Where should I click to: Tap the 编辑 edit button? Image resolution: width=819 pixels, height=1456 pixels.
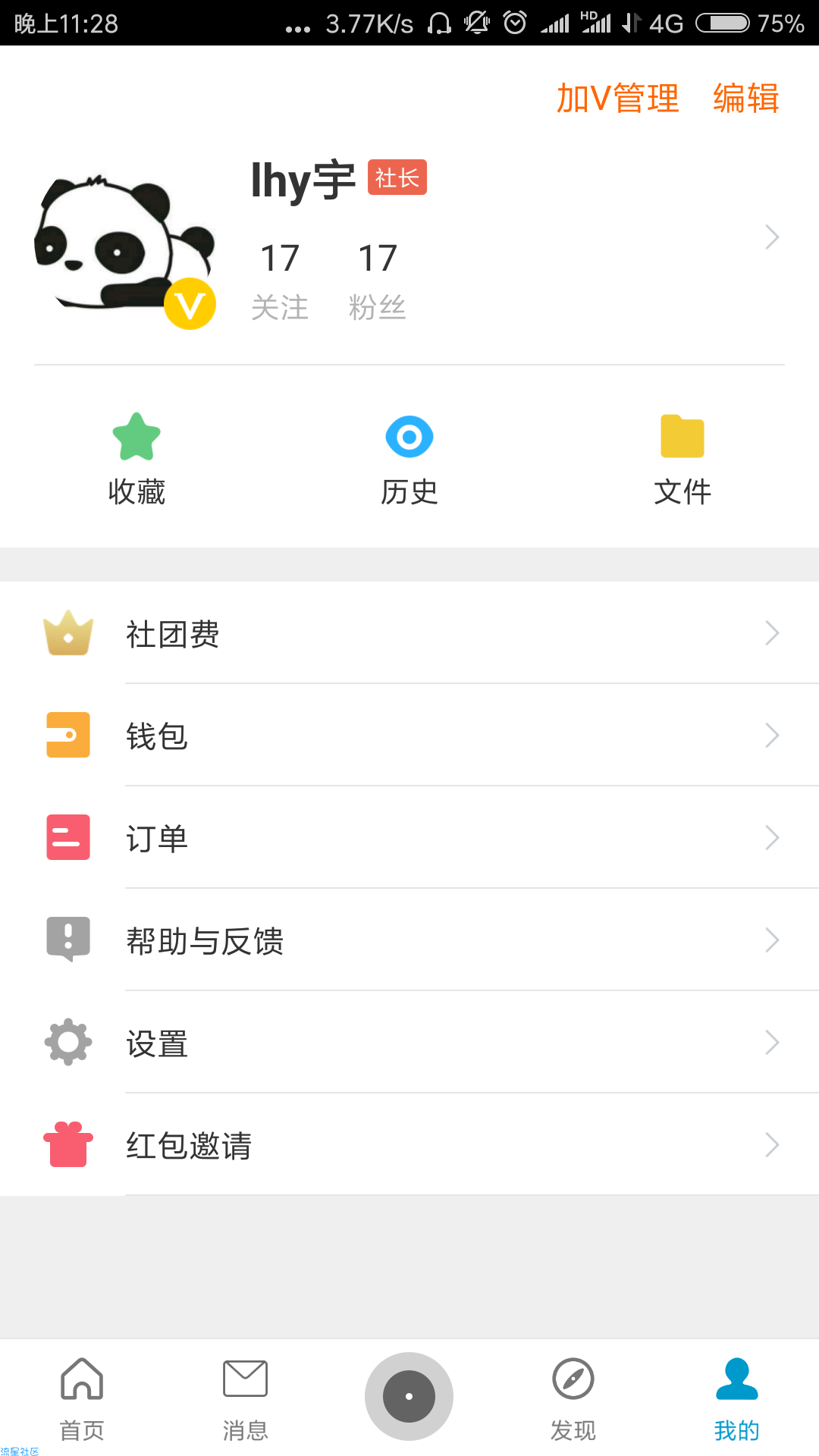[x=746, y=99]
